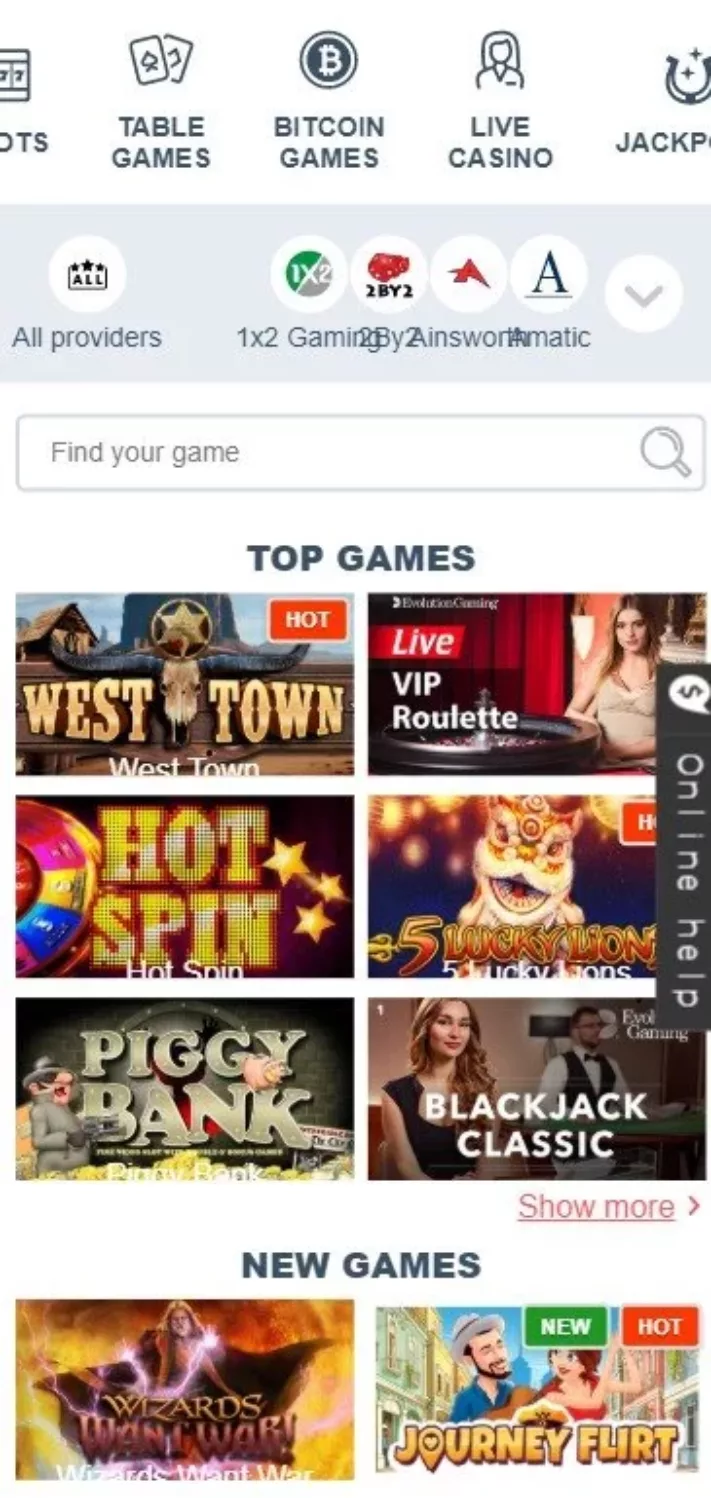Screen dimensions: 711x1498
Task: Open Wizards Want War game
Action: click(185, 1389)
